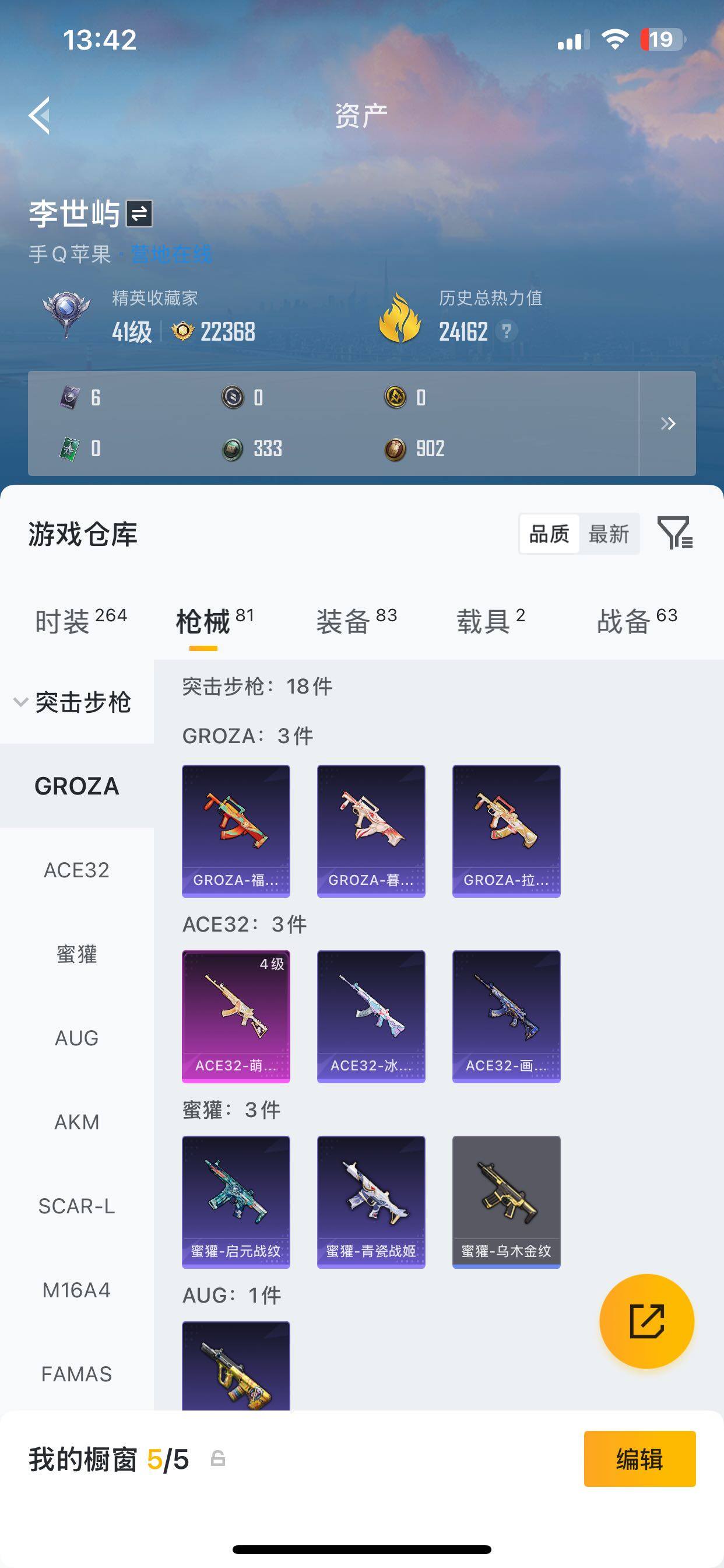Open the share button at bottom right
This screenshot has height=1568, width=724.
tap(646, 1322)
